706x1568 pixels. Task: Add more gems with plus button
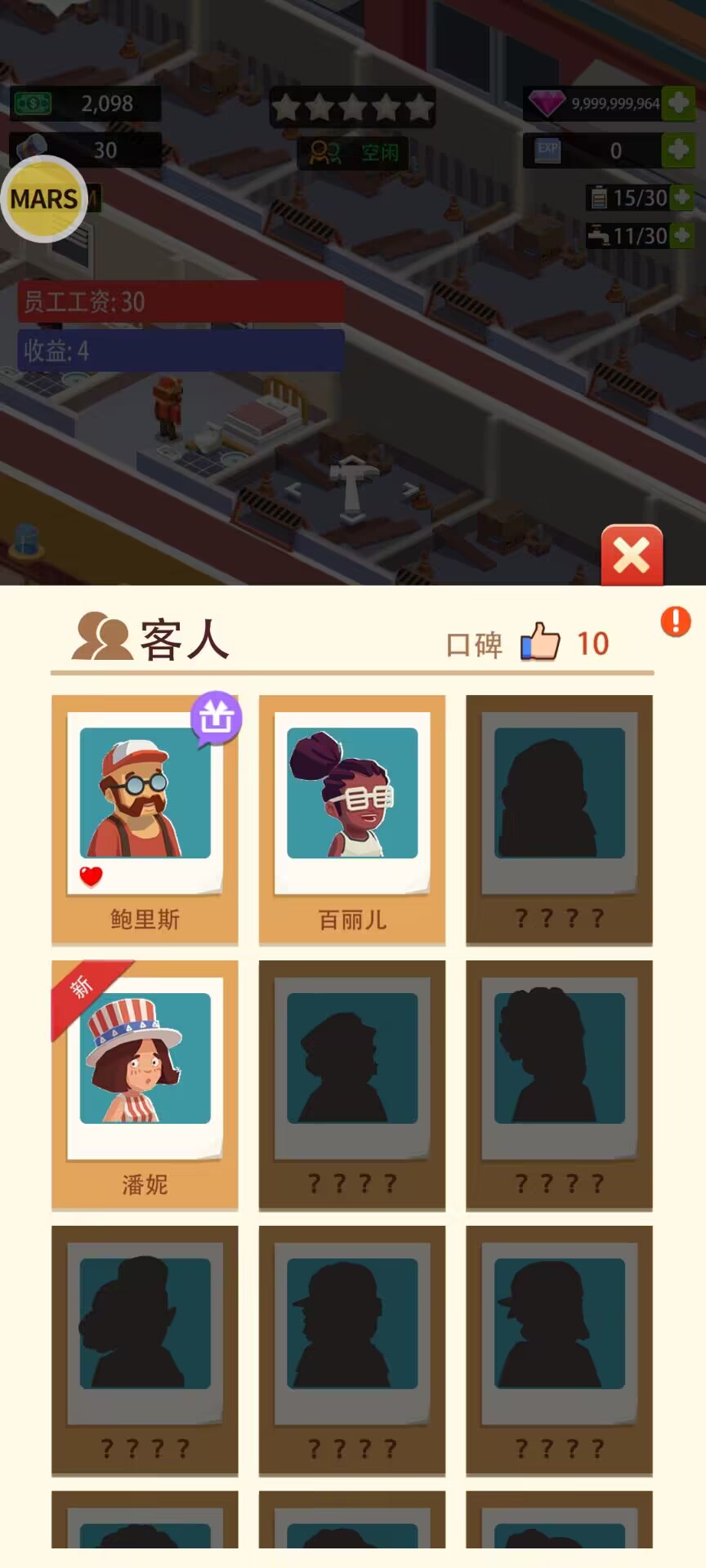click(678, 103)
